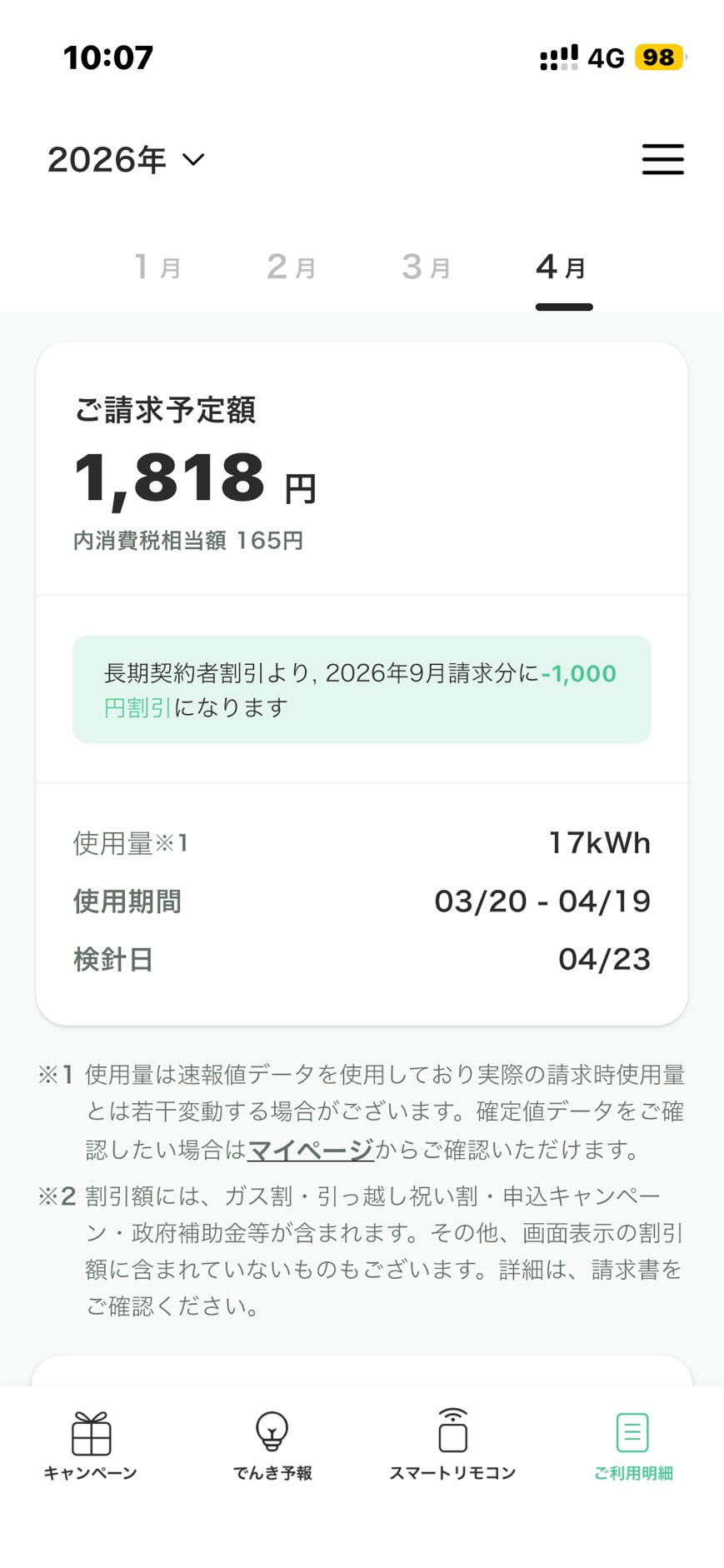View the 3月 billing tab
The width and height of the screenshot is (724, 1568).
426,267
